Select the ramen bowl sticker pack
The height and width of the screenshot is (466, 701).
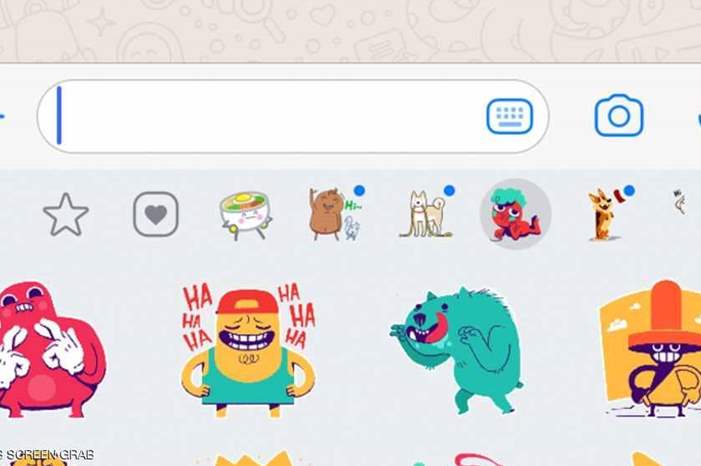pos(246,215)
